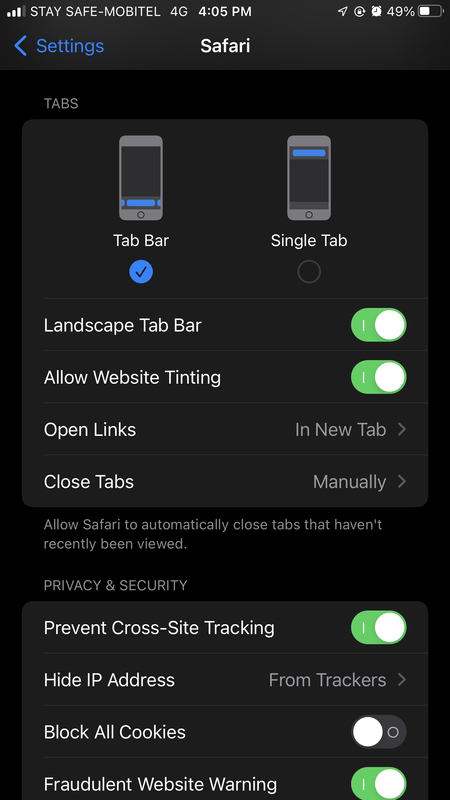The width and height of the screenshot is (450, 800).
Task: Select the Single Tab layout option
Action: point(309,271)
